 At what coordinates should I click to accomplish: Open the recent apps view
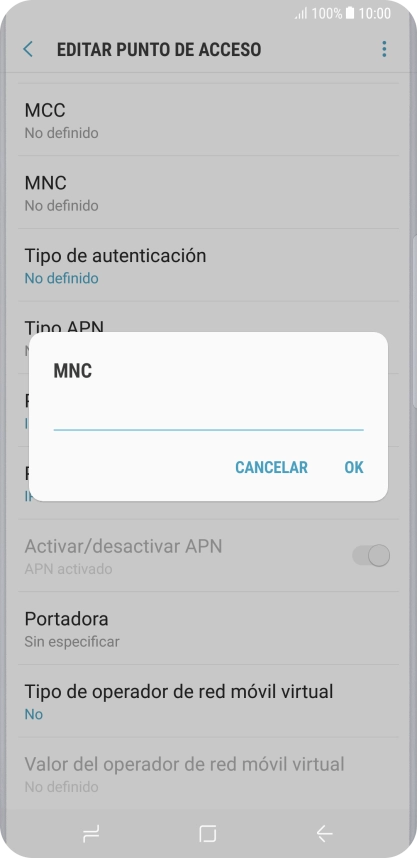point(91,833)
